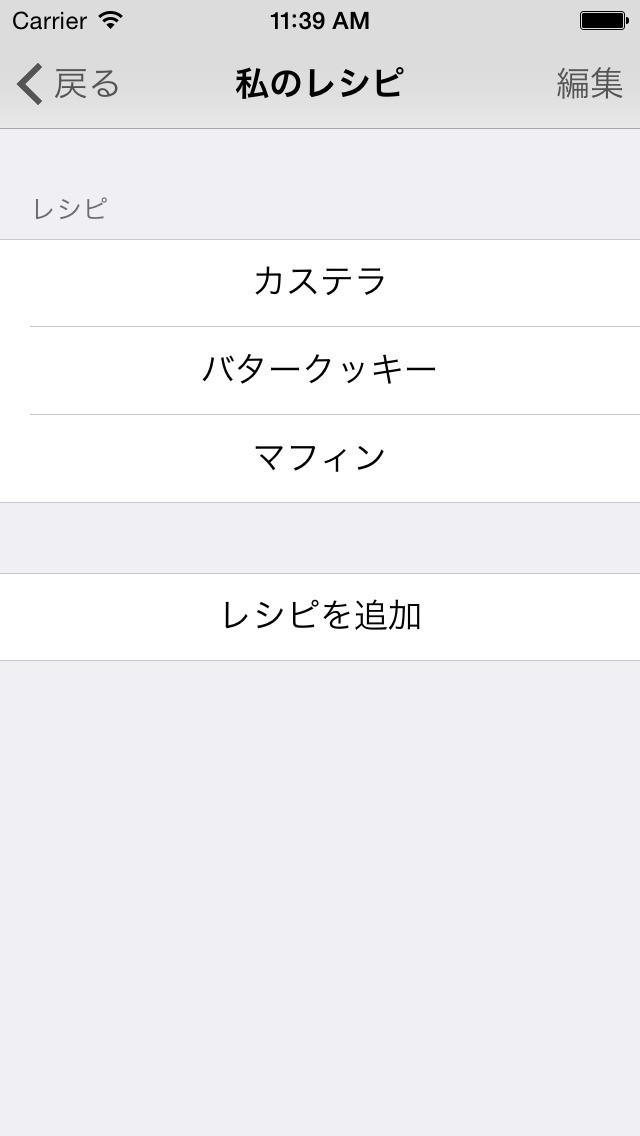Viewport: 640px width, 1136px height.
Task: Open the カステラ recipe
Action: point(320,282)
